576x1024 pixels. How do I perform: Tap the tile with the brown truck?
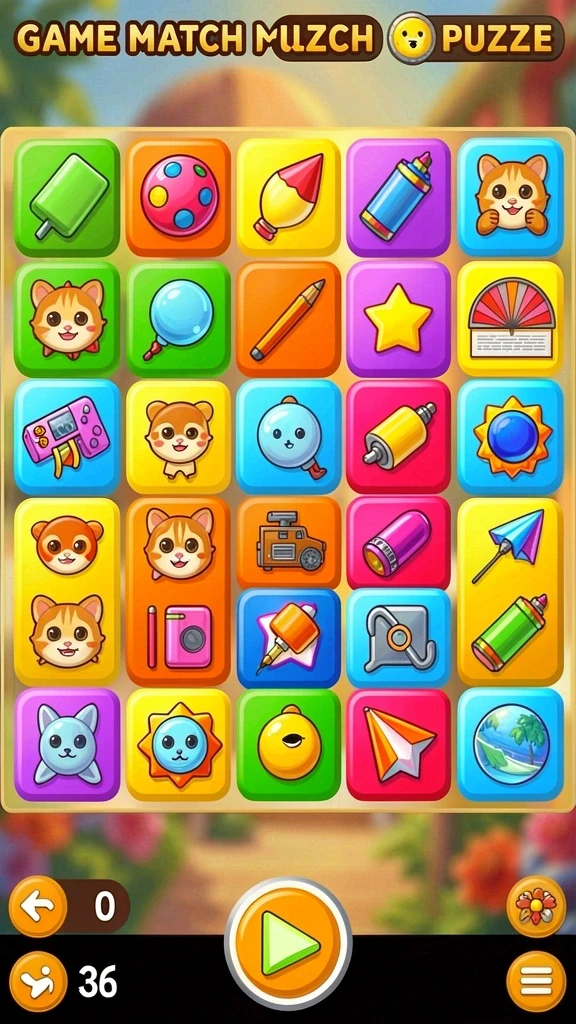(x=288, y=543)
